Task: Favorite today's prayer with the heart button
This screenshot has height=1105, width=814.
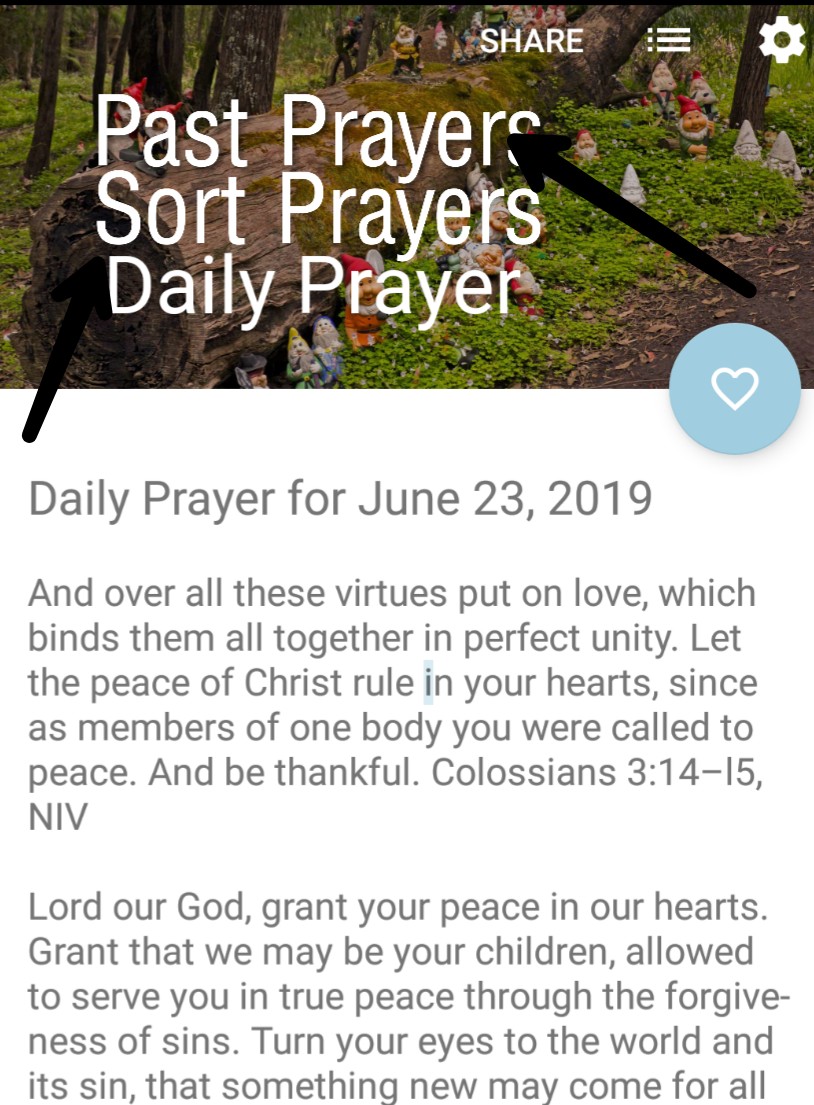Action: (735, 390)
